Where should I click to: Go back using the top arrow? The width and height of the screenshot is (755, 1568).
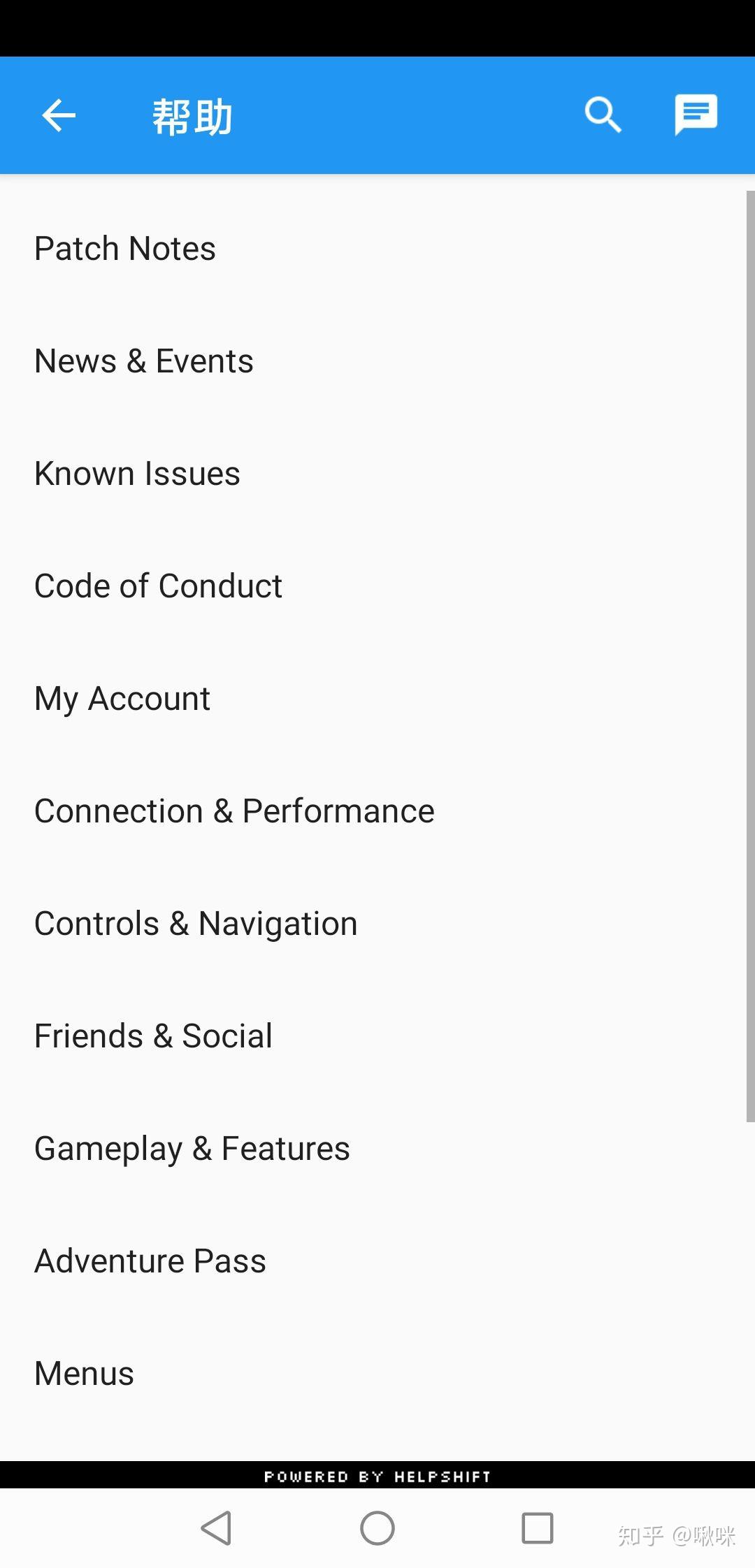[x=59, y=115]
